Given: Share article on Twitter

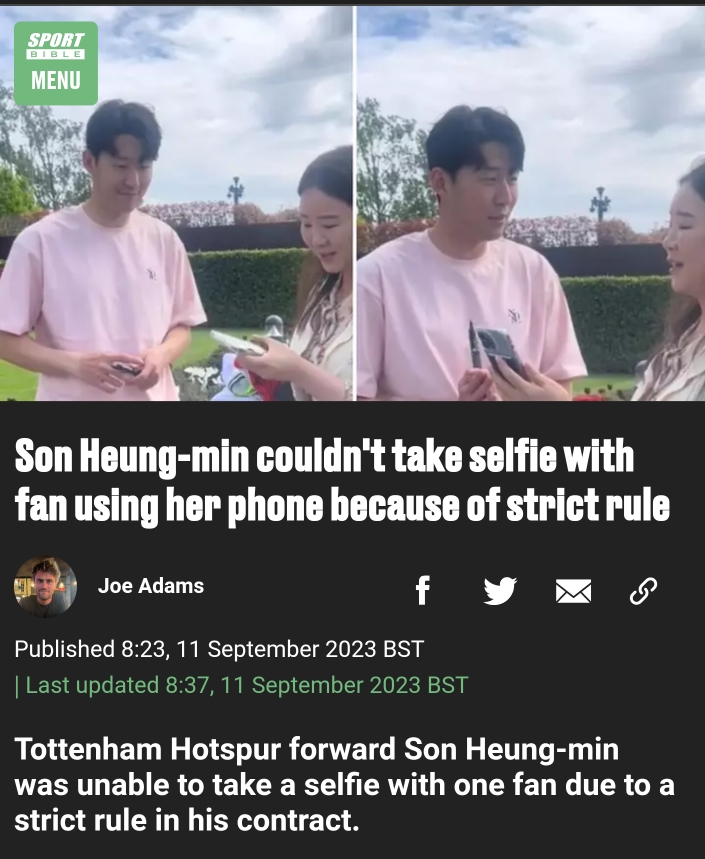Looking at the screenshot, I should click(499, 591).
